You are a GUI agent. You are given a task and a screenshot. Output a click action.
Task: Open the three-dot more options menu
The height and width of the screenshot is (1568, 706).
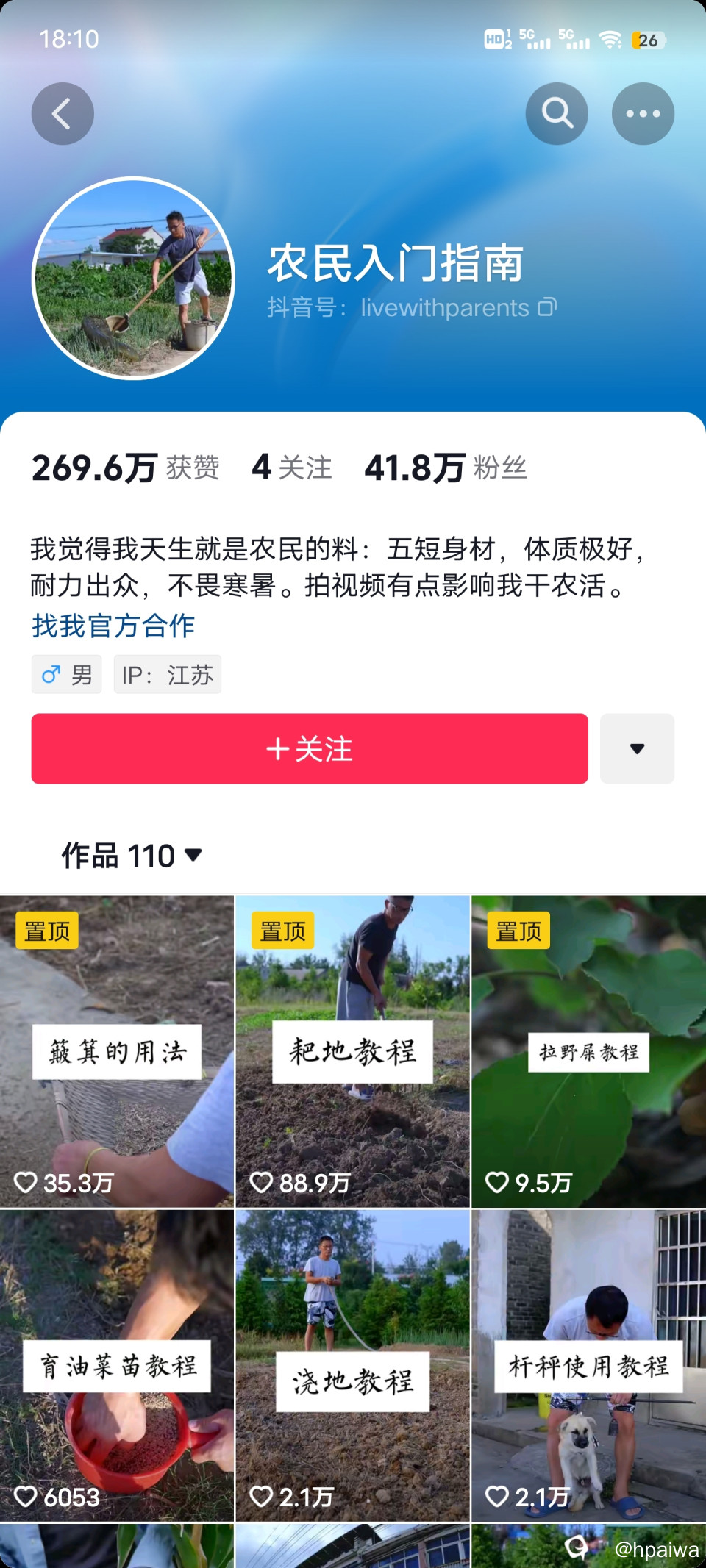(643, 114)
